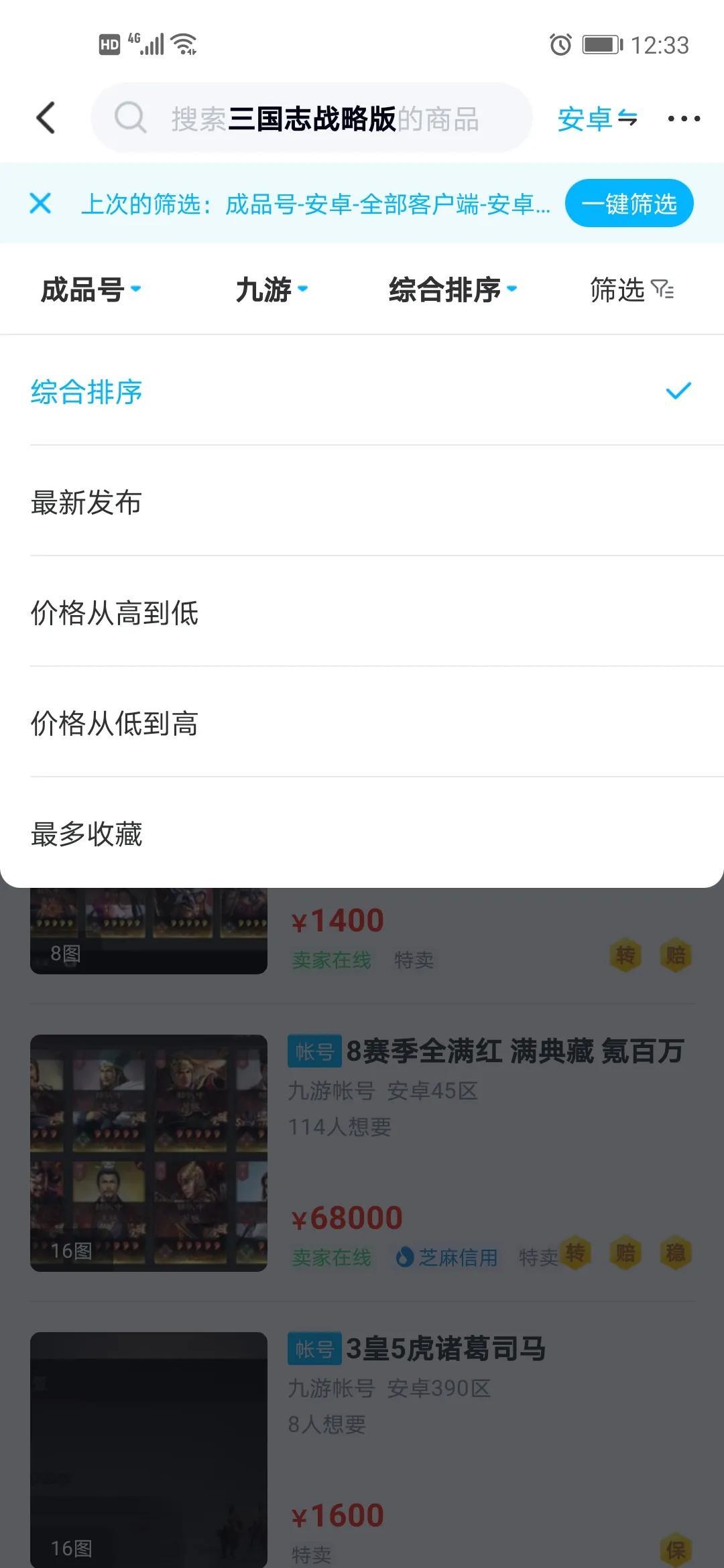724x1568 pixels.
Task: Open the three-dot overflow menu
Action: pyautogui.click(x=684, y=119)
